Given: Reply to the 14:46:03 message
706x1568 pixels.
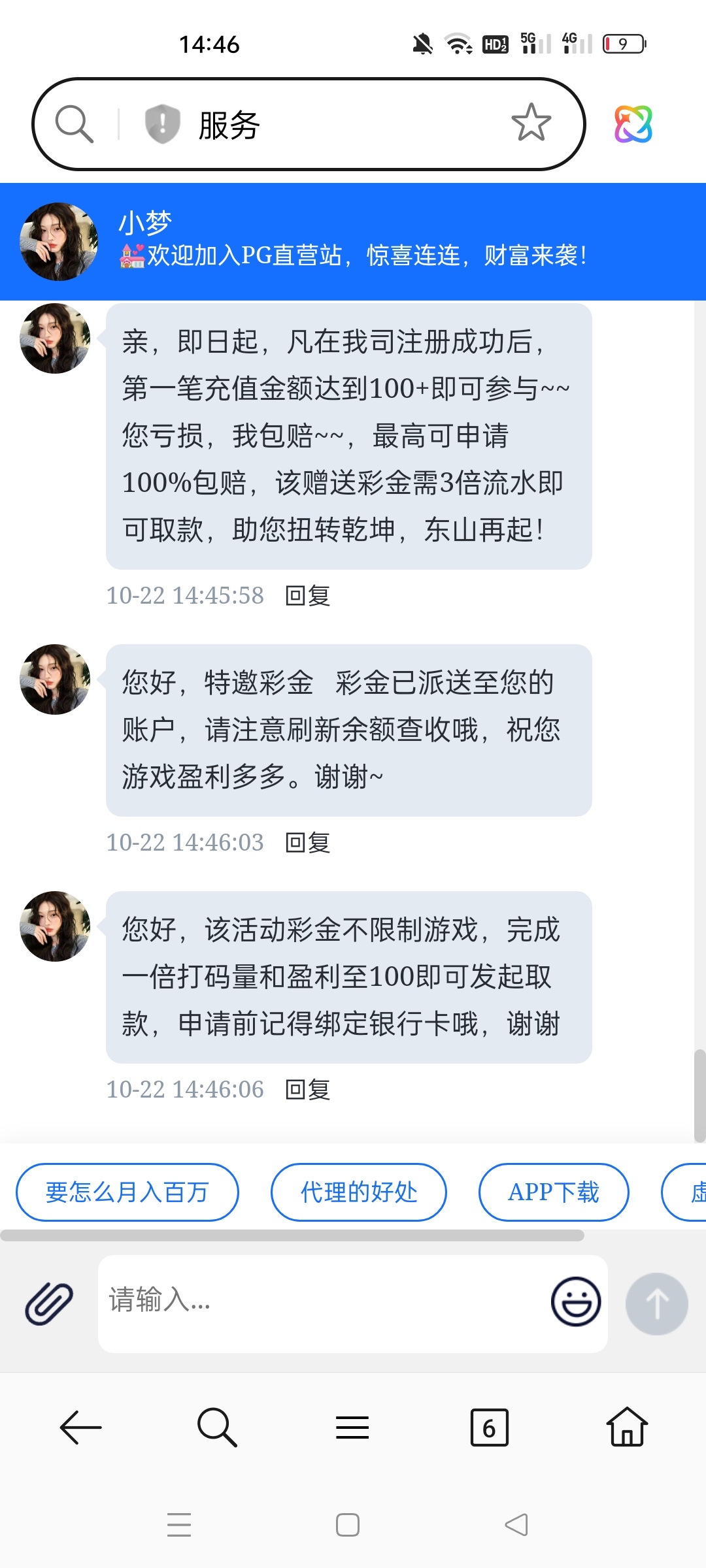Looking at the screenshot, I should click(x=308, y=843).
